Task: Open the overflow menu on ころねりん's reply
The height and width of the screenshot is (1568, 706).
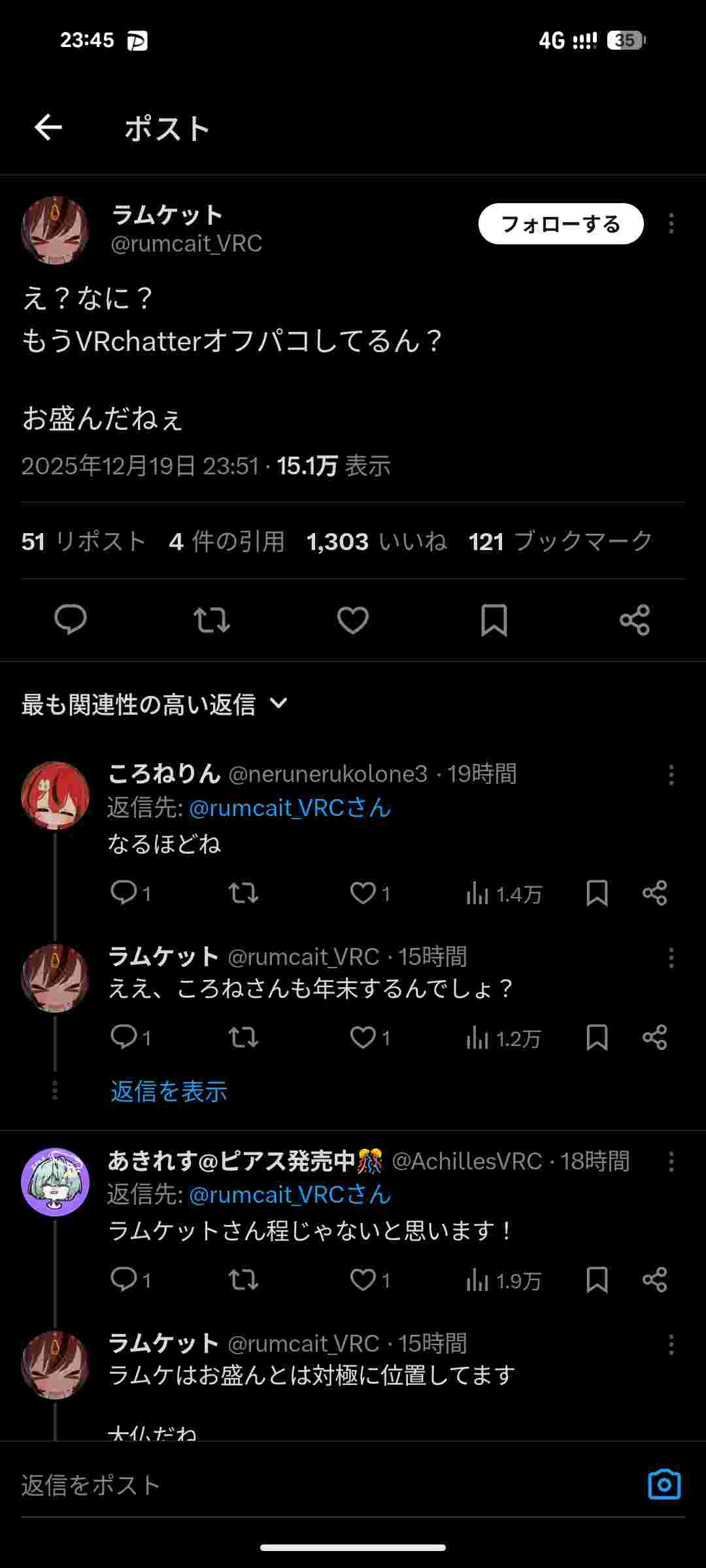Action: (x=671, y=775)
